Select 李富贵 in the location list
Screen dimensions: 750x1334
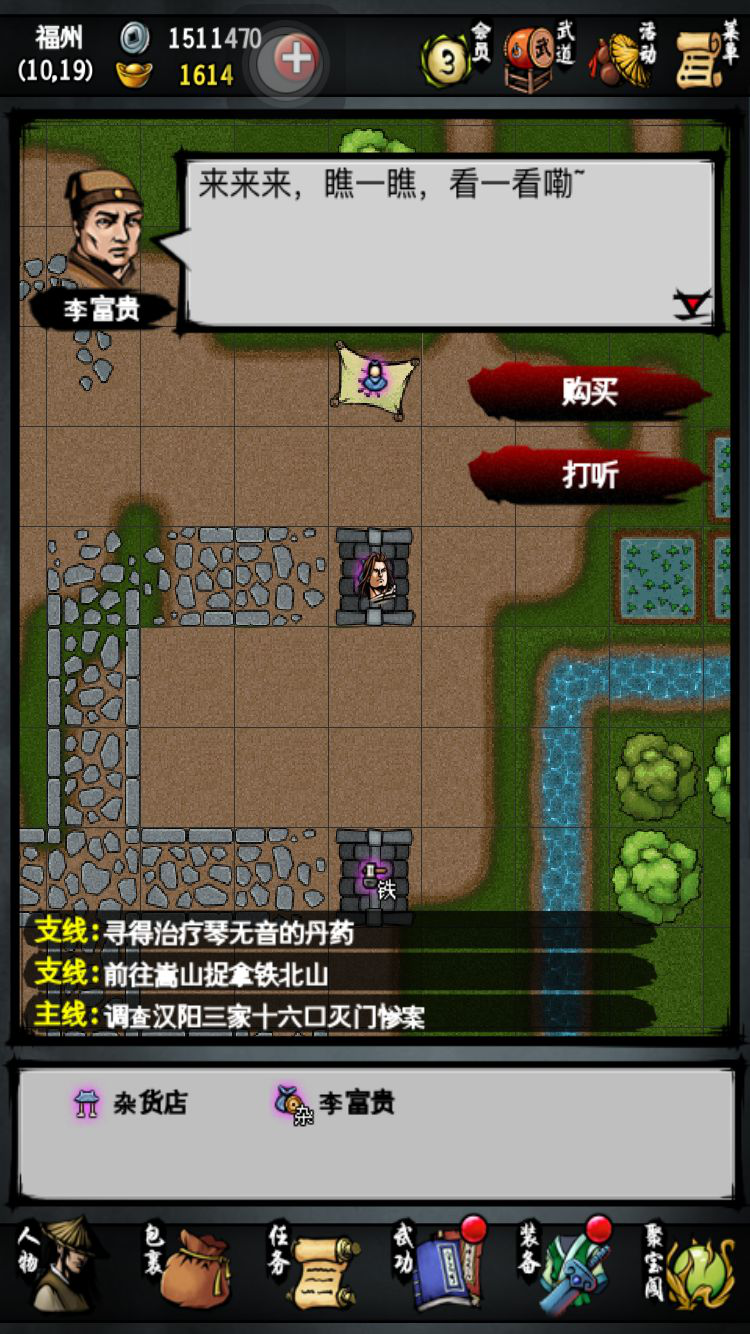tap(335, 1103)
